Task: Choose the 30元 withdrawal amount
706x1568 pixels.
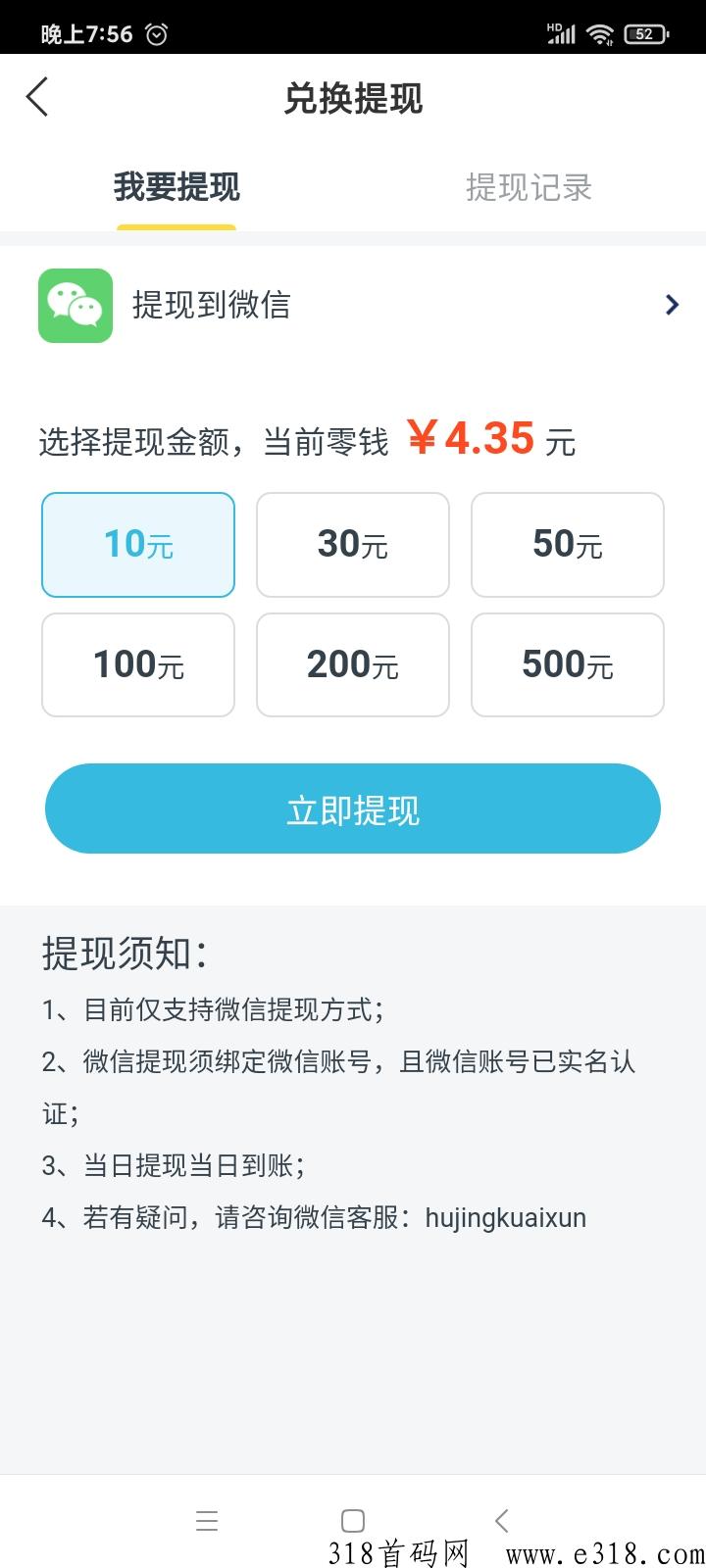Action: (353, 545)
